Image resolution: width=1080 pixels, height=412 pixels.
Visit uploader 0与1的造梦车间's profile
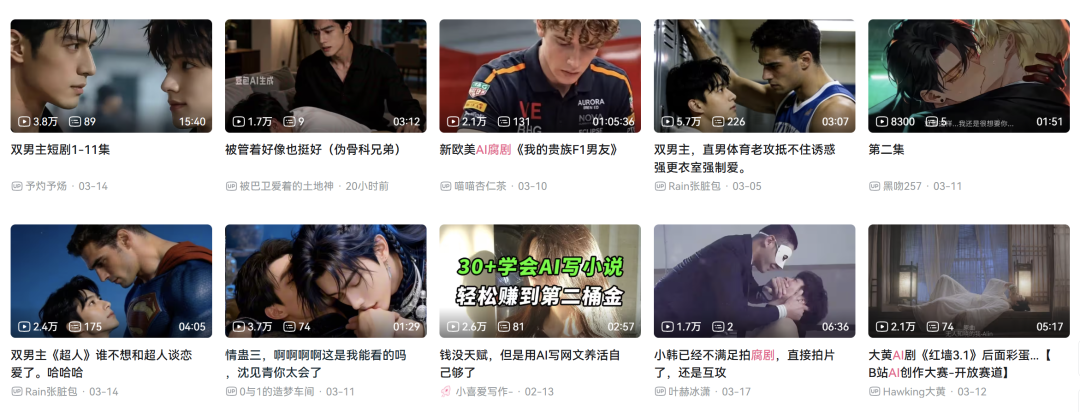(x=277, y=392)
